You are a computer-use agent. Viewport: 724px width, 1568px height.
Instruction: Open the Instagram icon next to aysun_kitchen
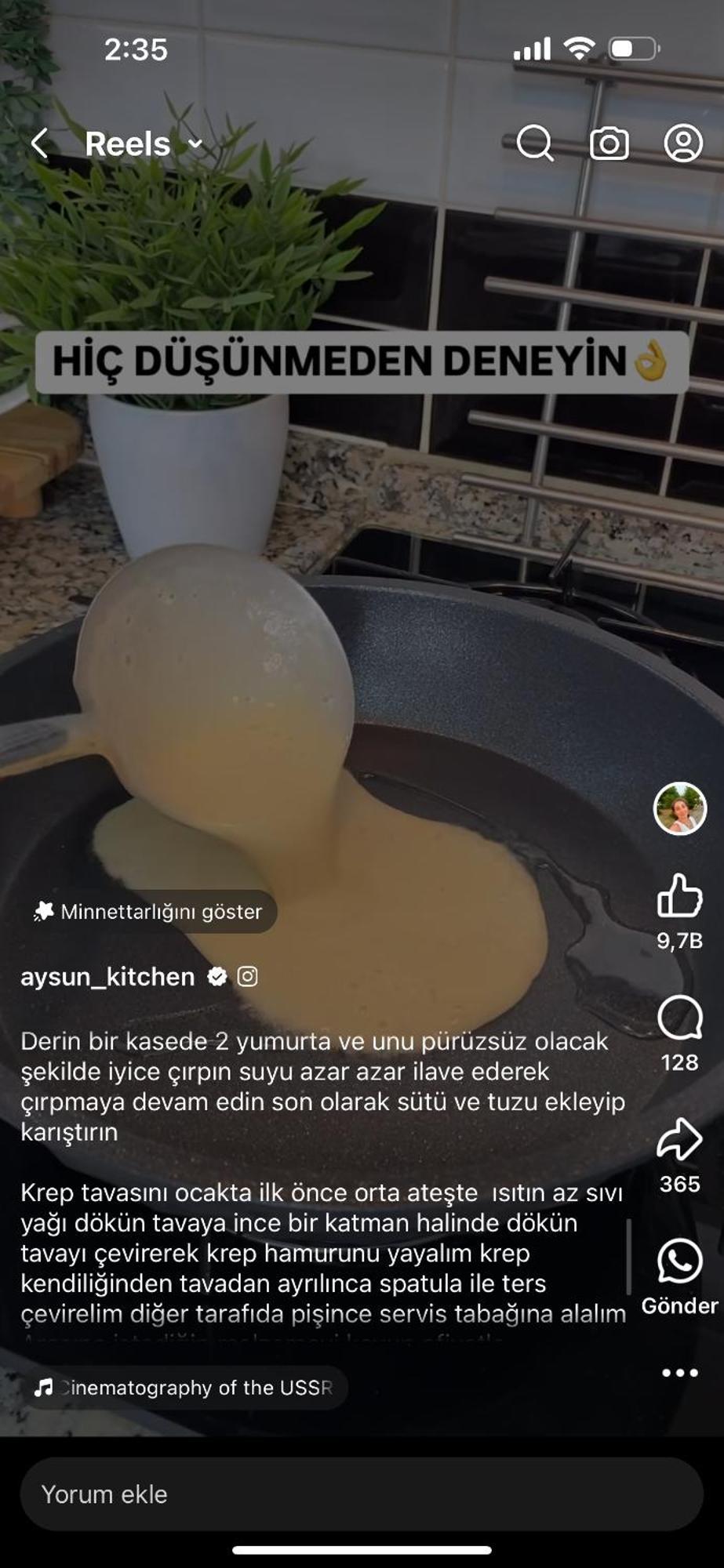pos(247,977)
